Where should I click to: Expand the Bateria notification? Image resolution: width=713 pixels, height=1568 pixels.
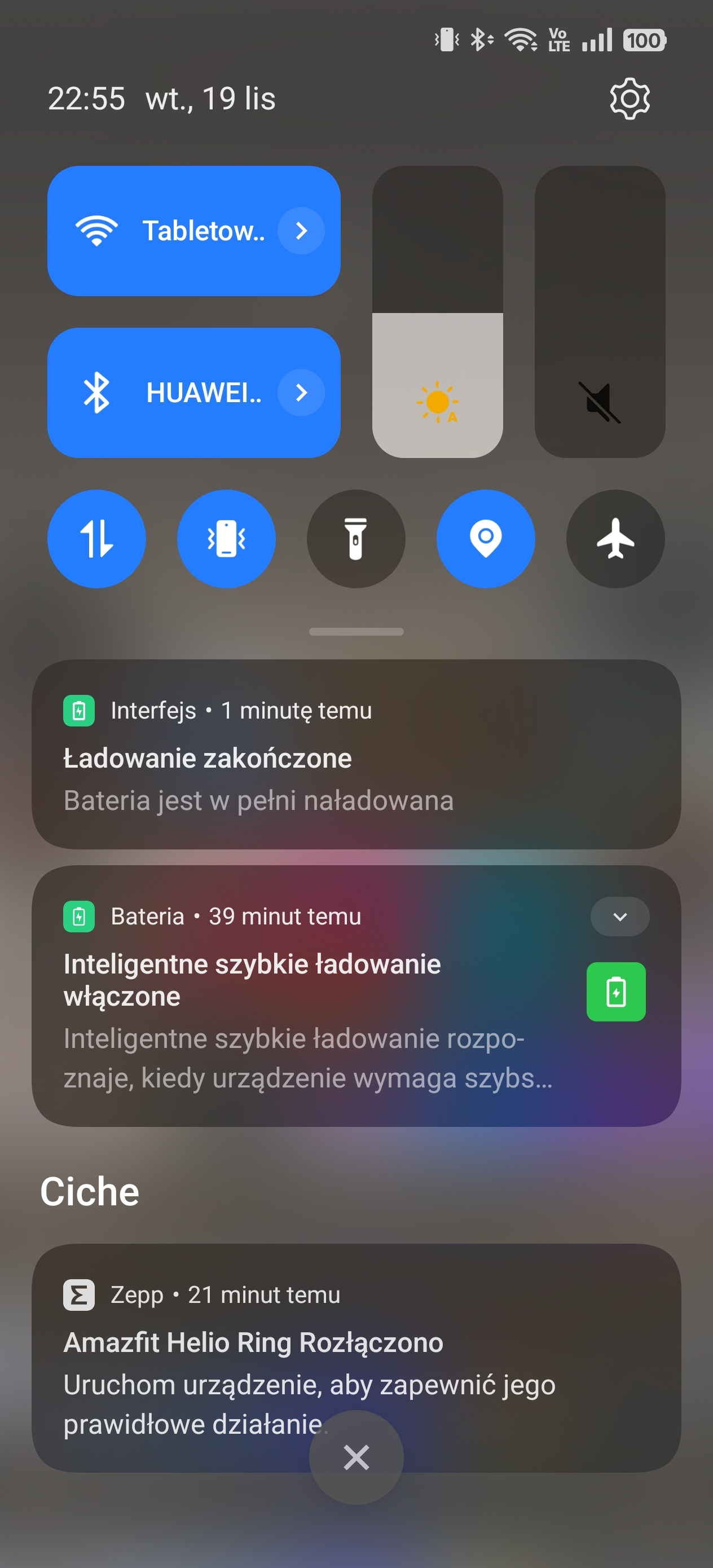click(x=620, y=917)
